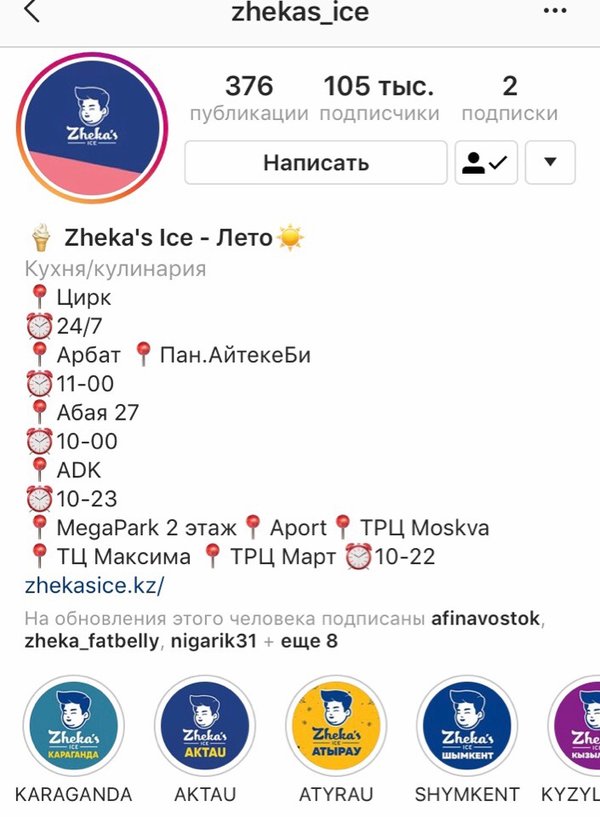Open the ATYRAU story highlight

coord(336,727)
